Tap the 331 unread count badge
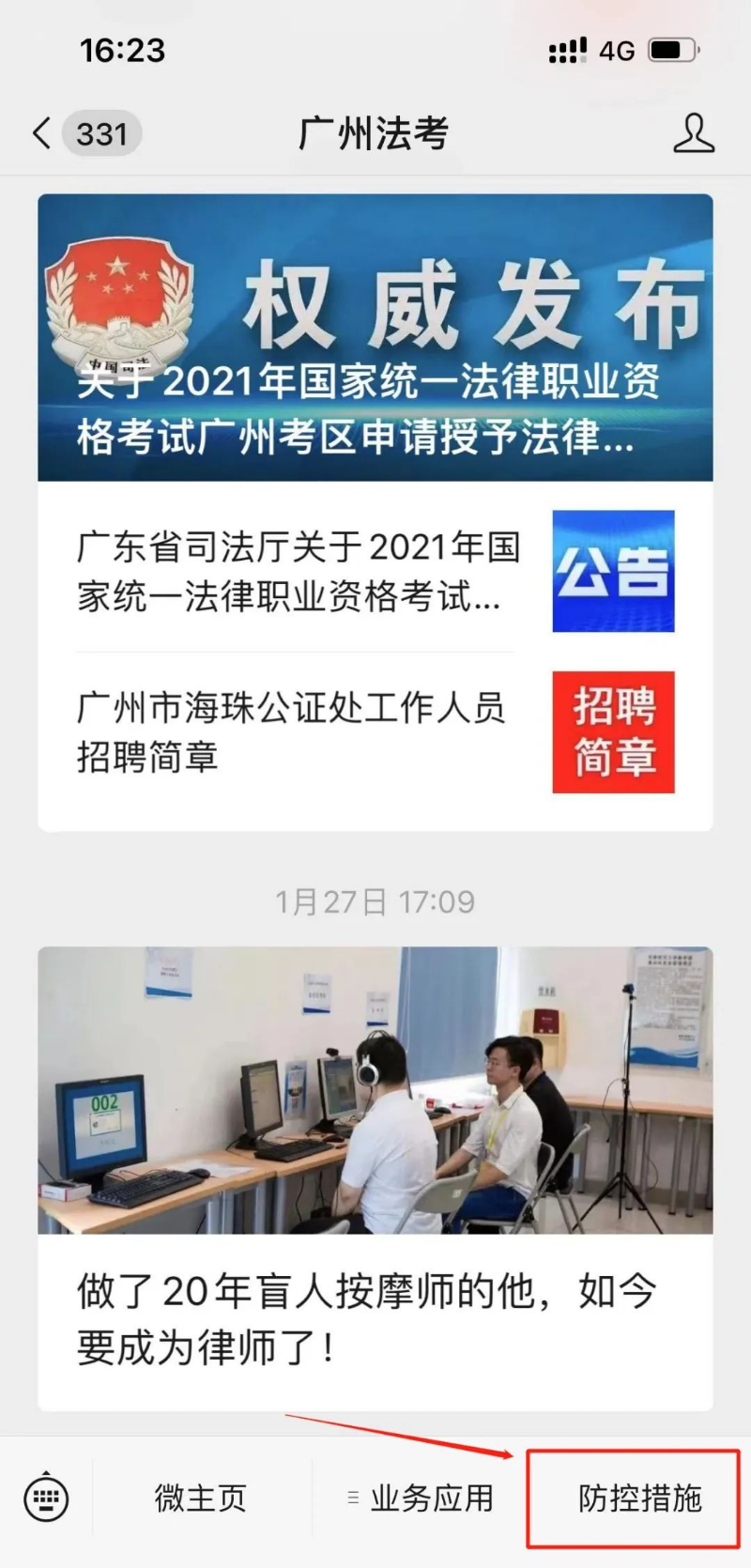This screenshot has width=751, height=1568. click(x=101, y=133)
